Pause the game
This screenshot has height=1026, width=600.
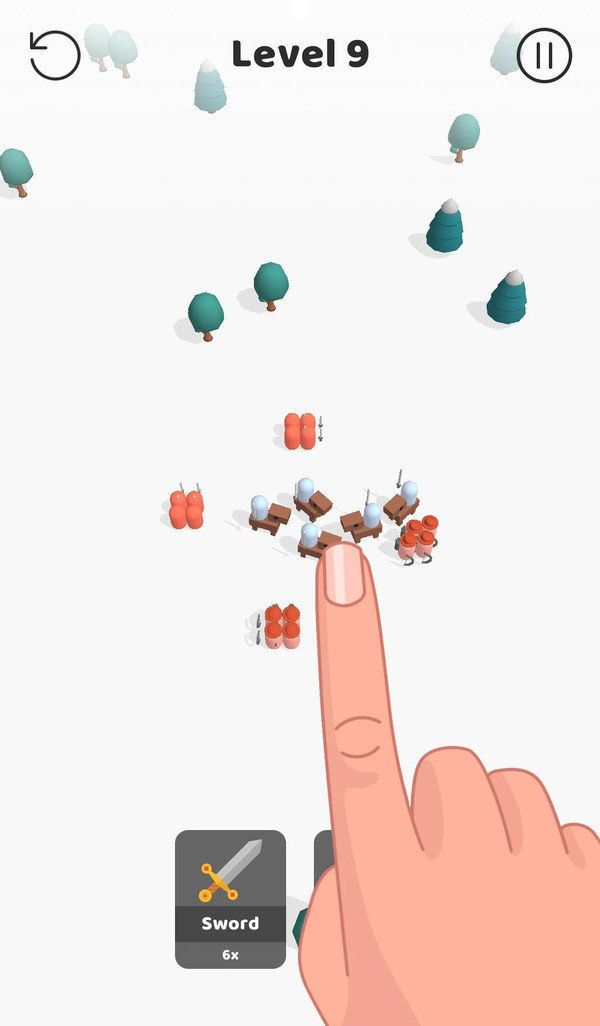click(x=544, y=55)
